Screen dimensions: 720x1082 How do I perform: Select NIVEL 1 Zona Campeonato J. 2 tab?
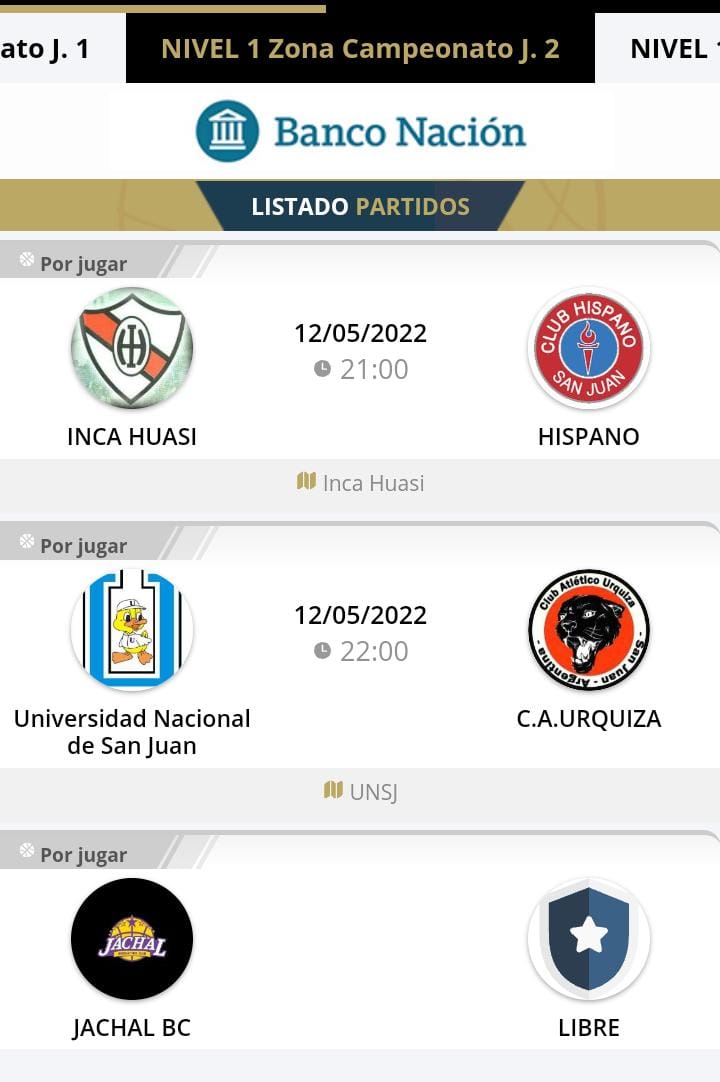360,48
